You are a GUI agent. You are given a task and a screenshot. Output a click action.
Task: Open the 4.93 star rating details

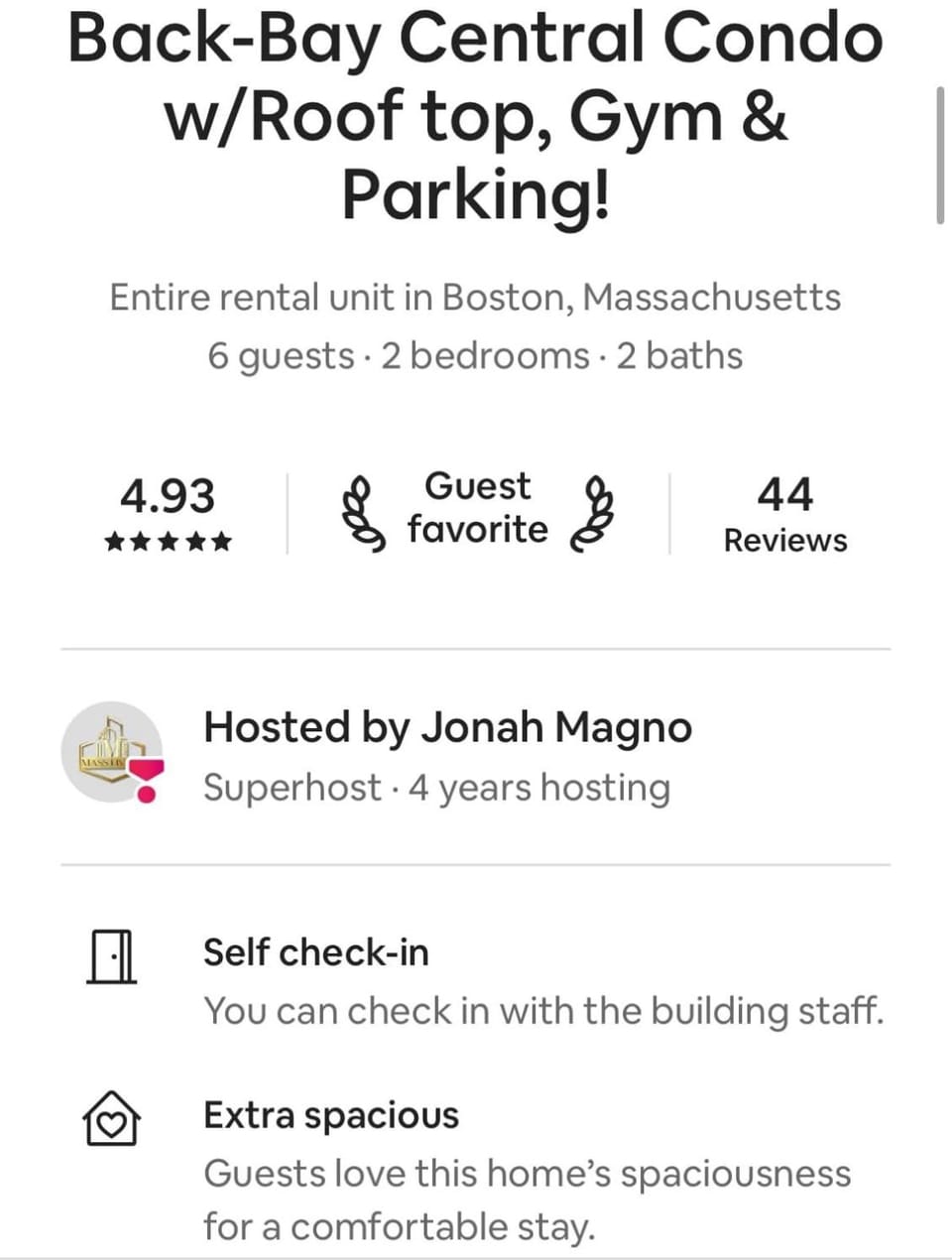pyautogui.click(x=168, y=514)
